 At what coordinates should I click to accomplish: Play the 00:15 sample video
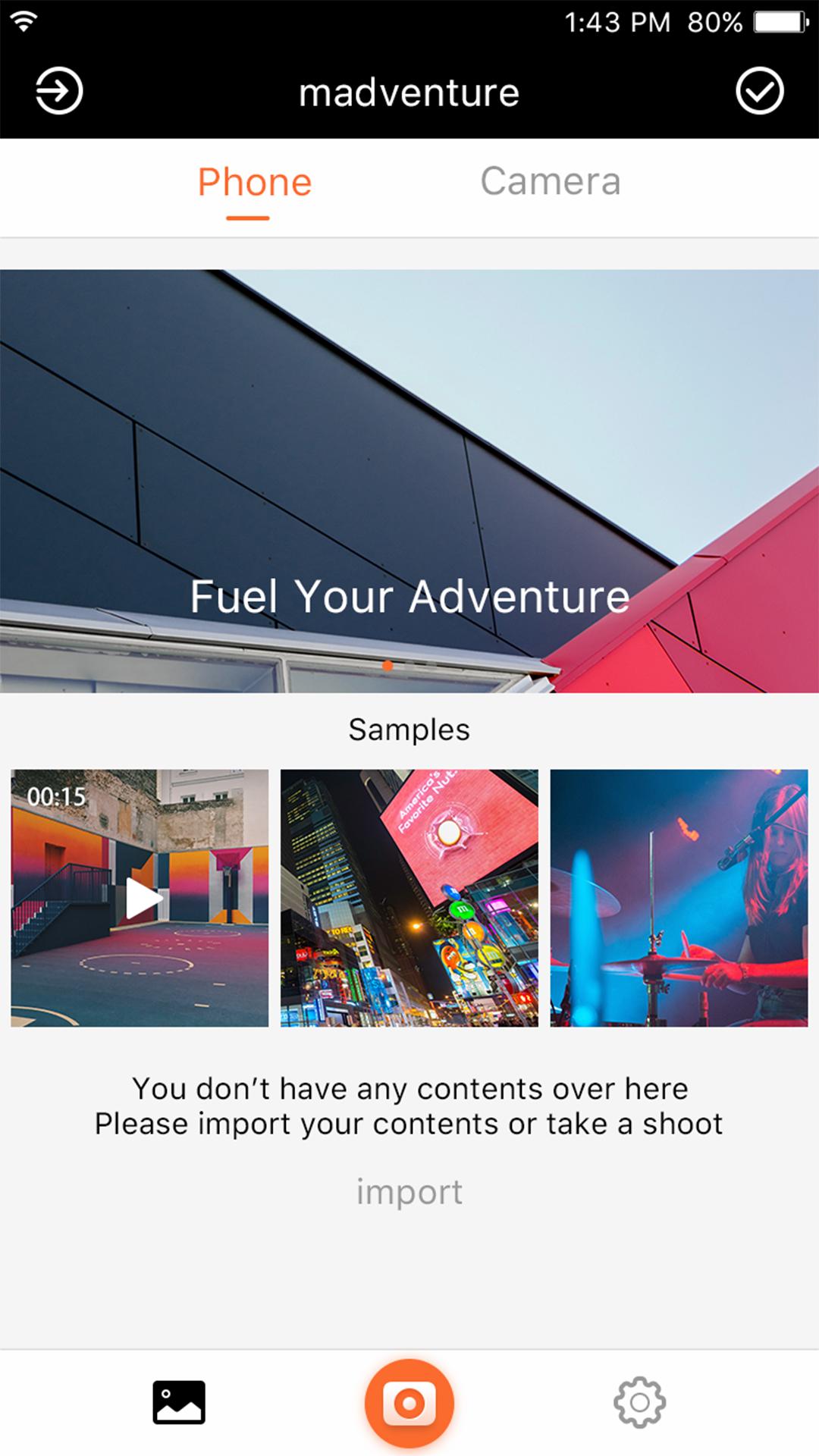tap(140, 898)
